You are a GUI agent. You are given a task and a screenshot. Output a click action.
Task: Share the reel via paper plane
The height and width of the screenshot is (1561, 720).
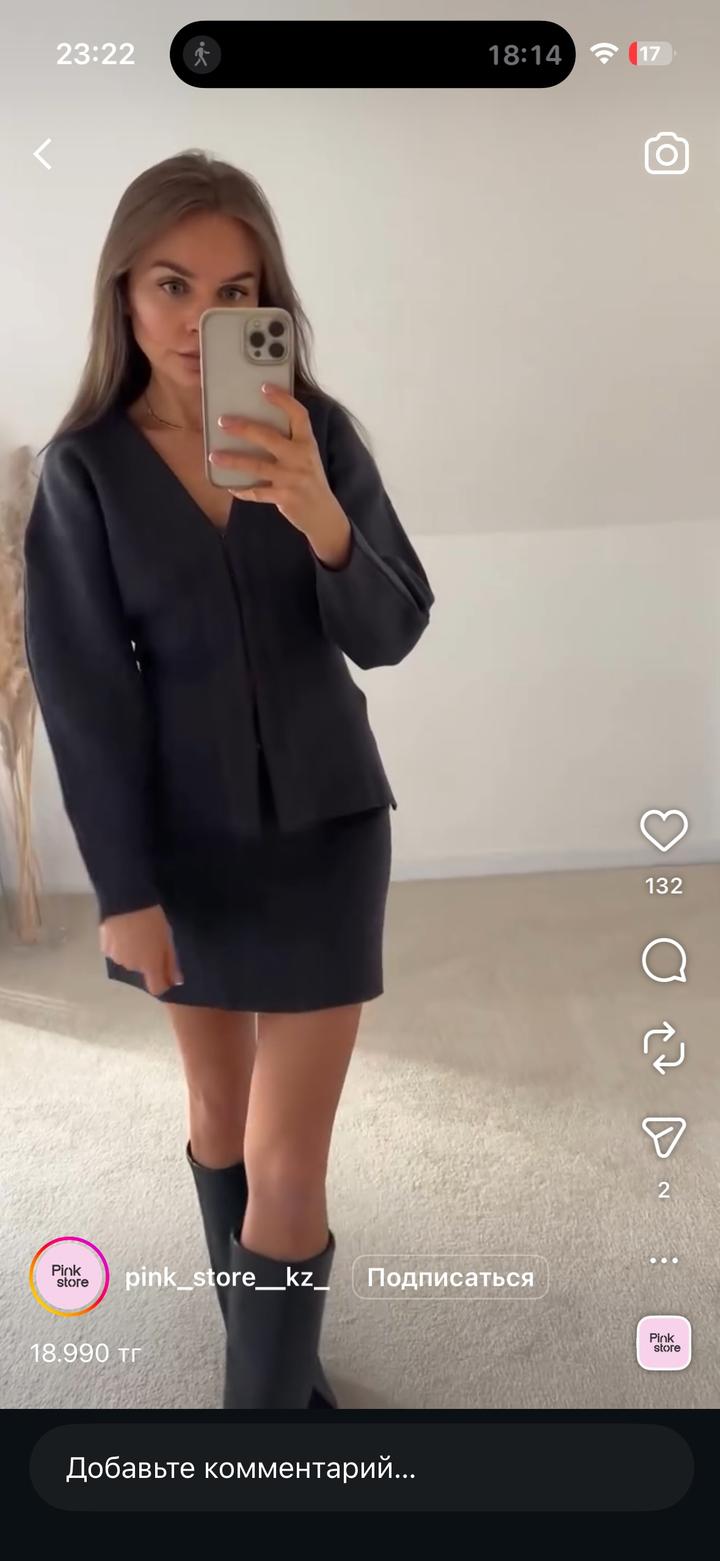coord(664,1138)
